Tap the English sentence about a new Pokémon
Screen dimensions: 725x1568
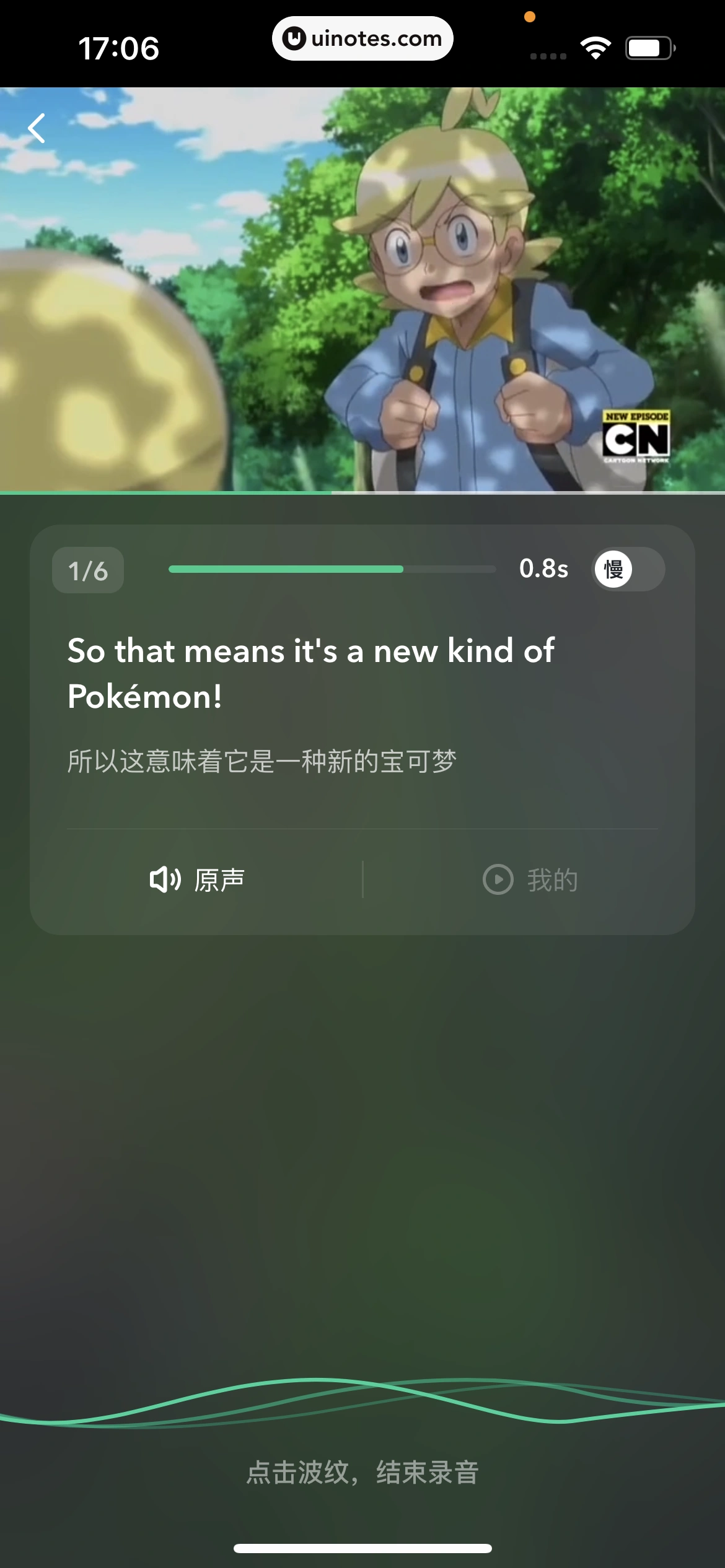[310, 672]
